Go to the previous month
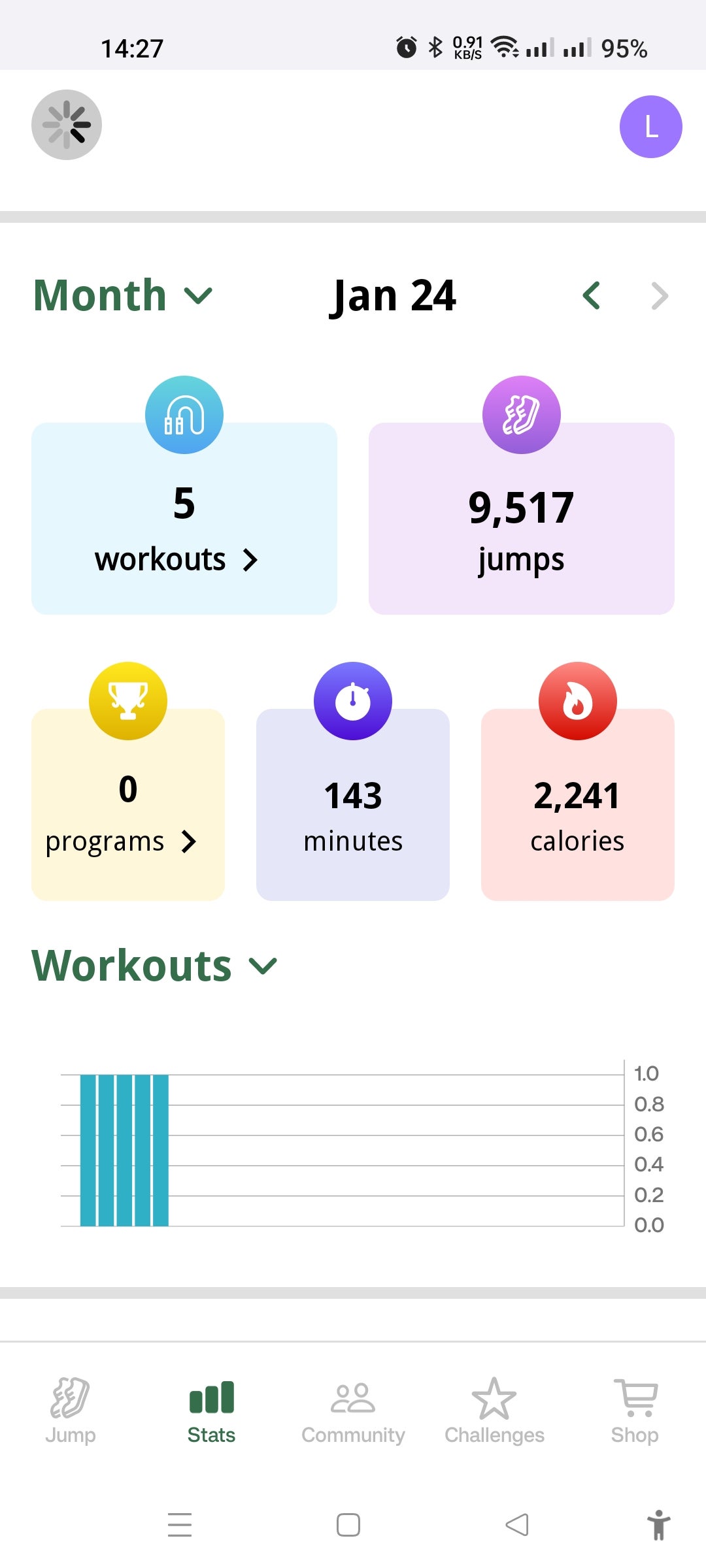The image size is (706, 1568). pyautogui.click(x=592, y=296)
